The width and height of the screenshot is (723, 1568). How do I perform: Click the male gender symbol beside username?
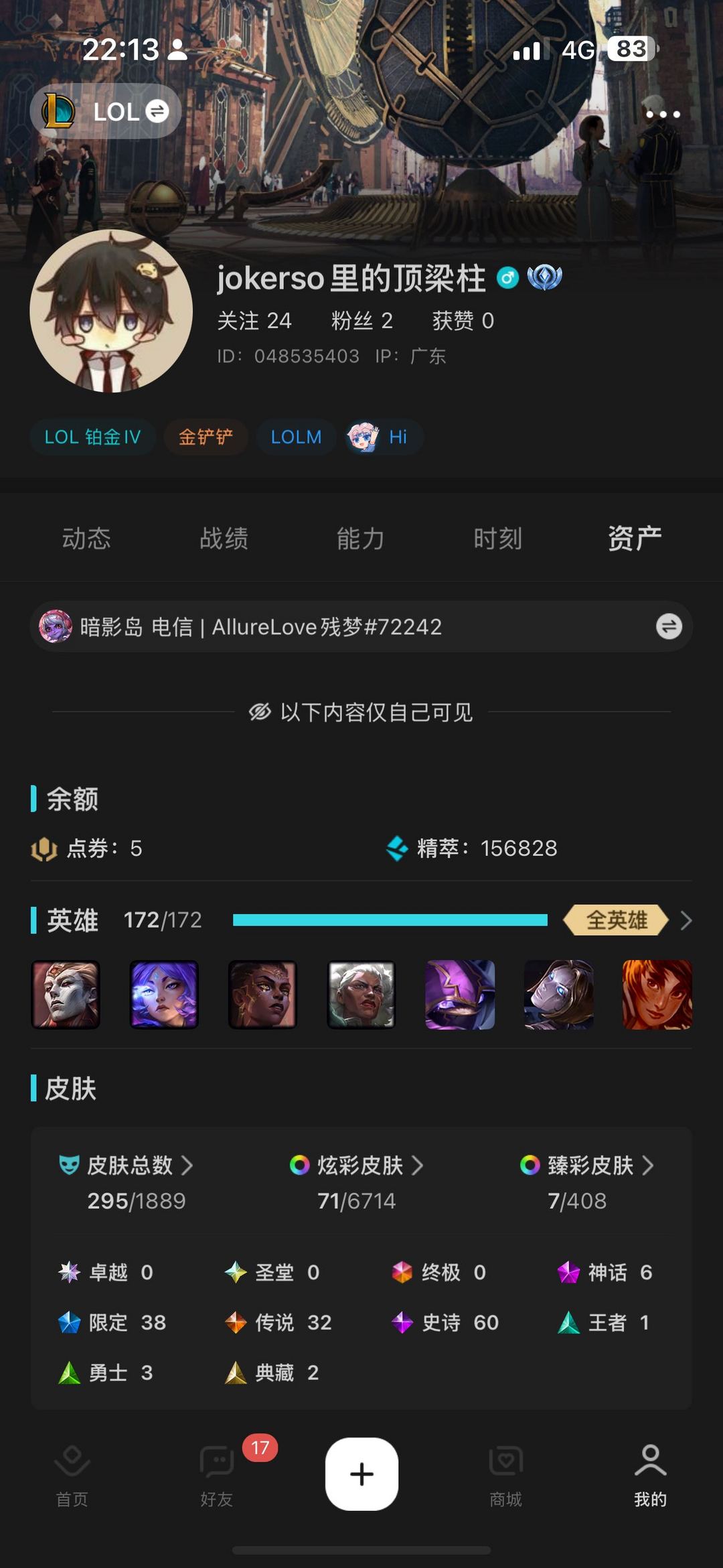(506, 277)
